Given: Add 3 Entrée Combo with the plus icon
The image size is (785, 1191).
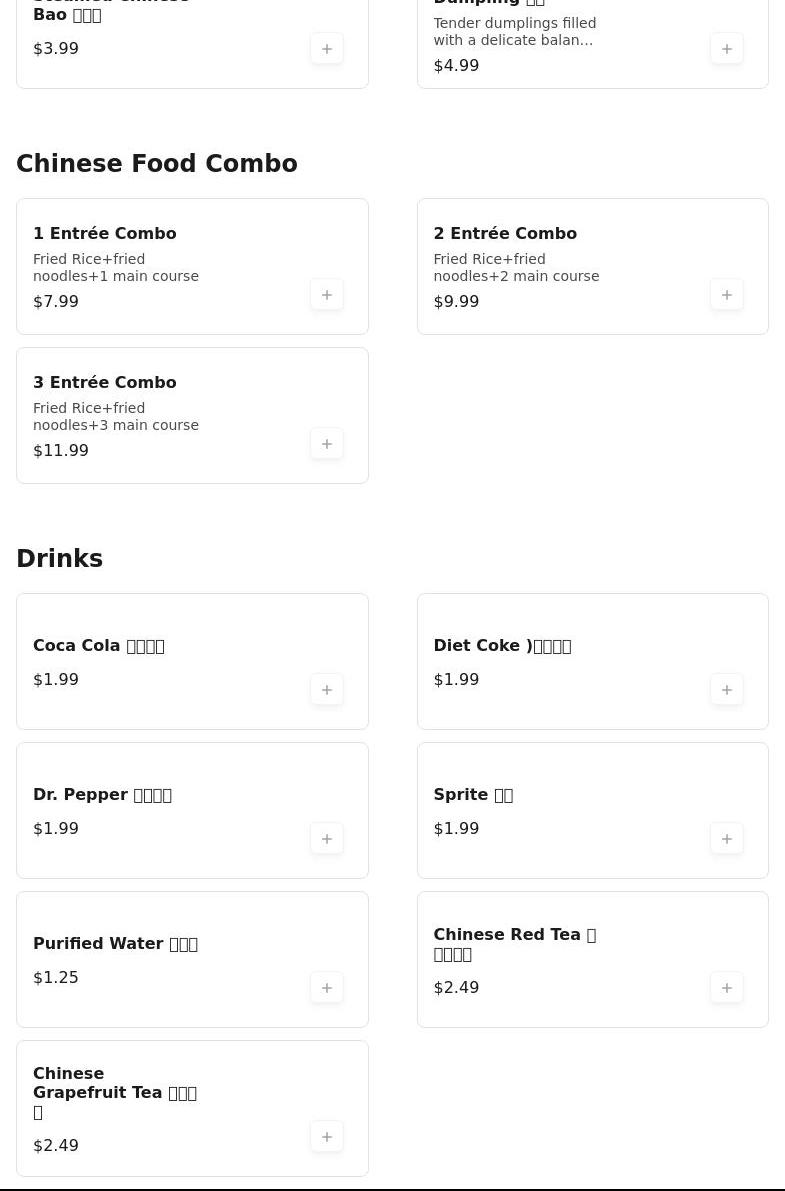Looking at the screenshot, I should click(327, 443).
